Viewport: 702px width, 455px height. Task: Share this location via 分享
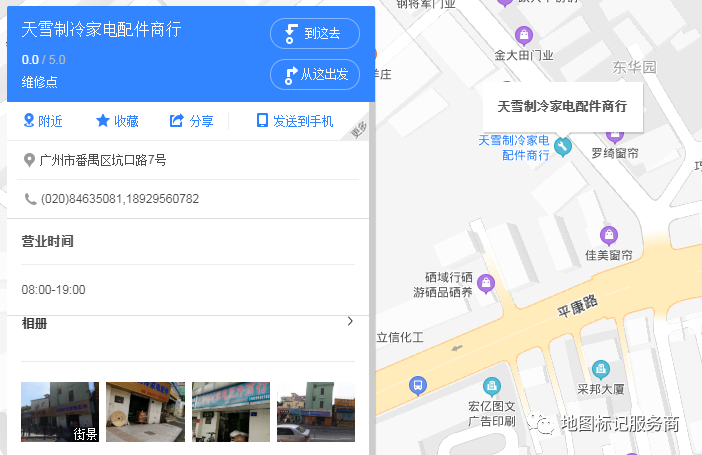pos(192,121)
